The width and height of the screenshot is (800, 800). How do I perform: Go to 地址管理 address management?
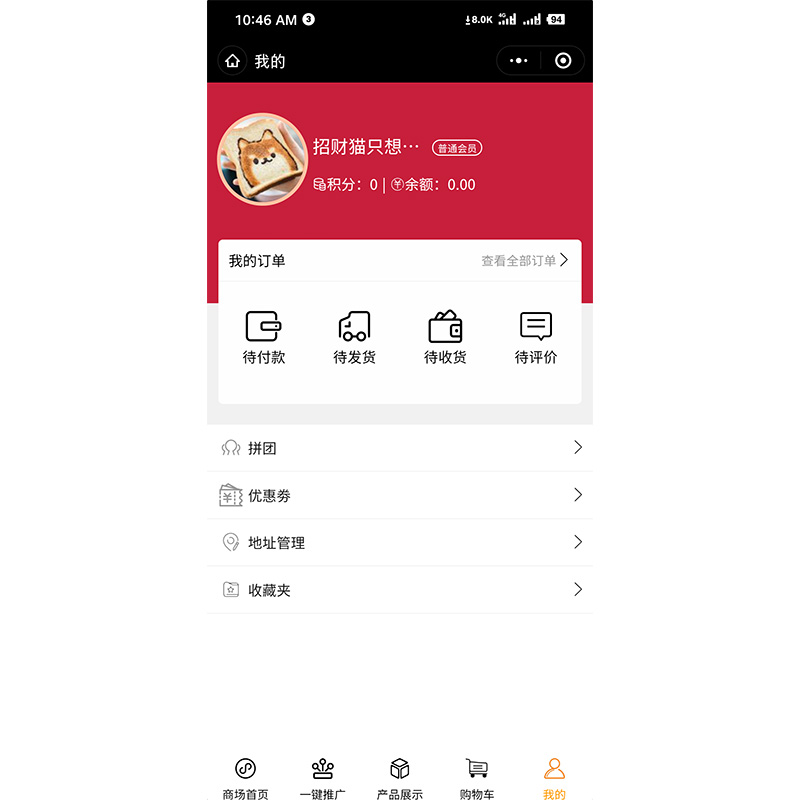[x=400, y=542]
